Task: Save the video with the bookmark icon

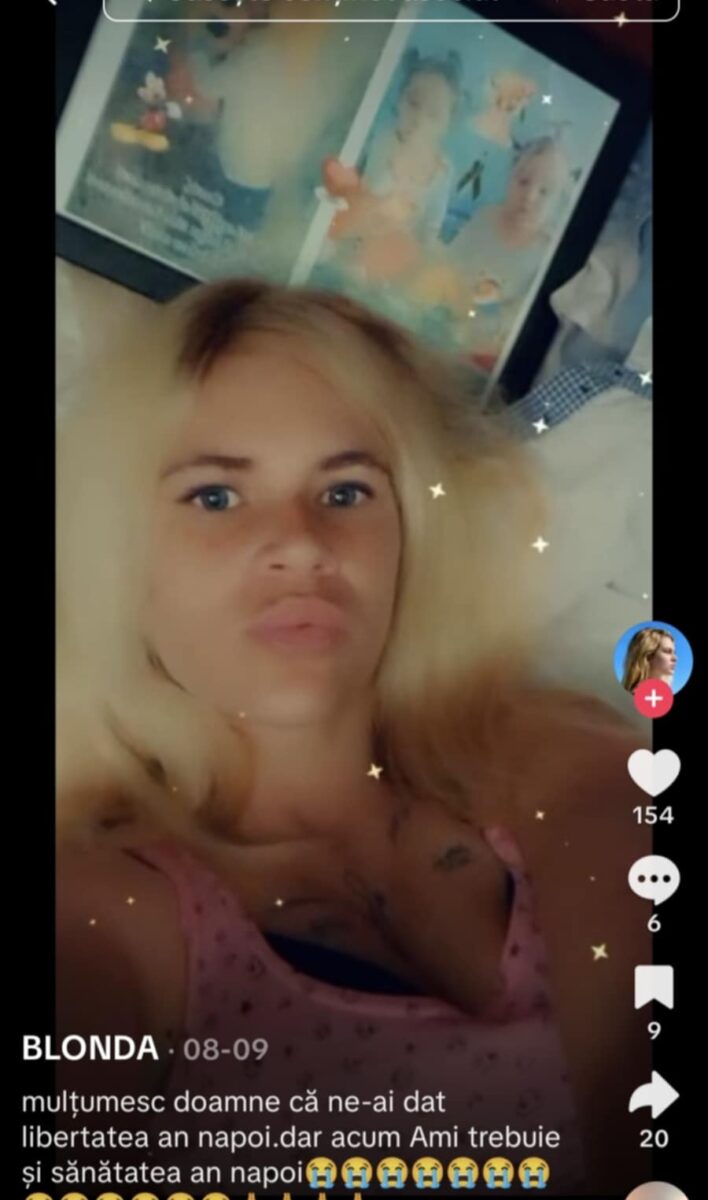Action: [653, 988]
